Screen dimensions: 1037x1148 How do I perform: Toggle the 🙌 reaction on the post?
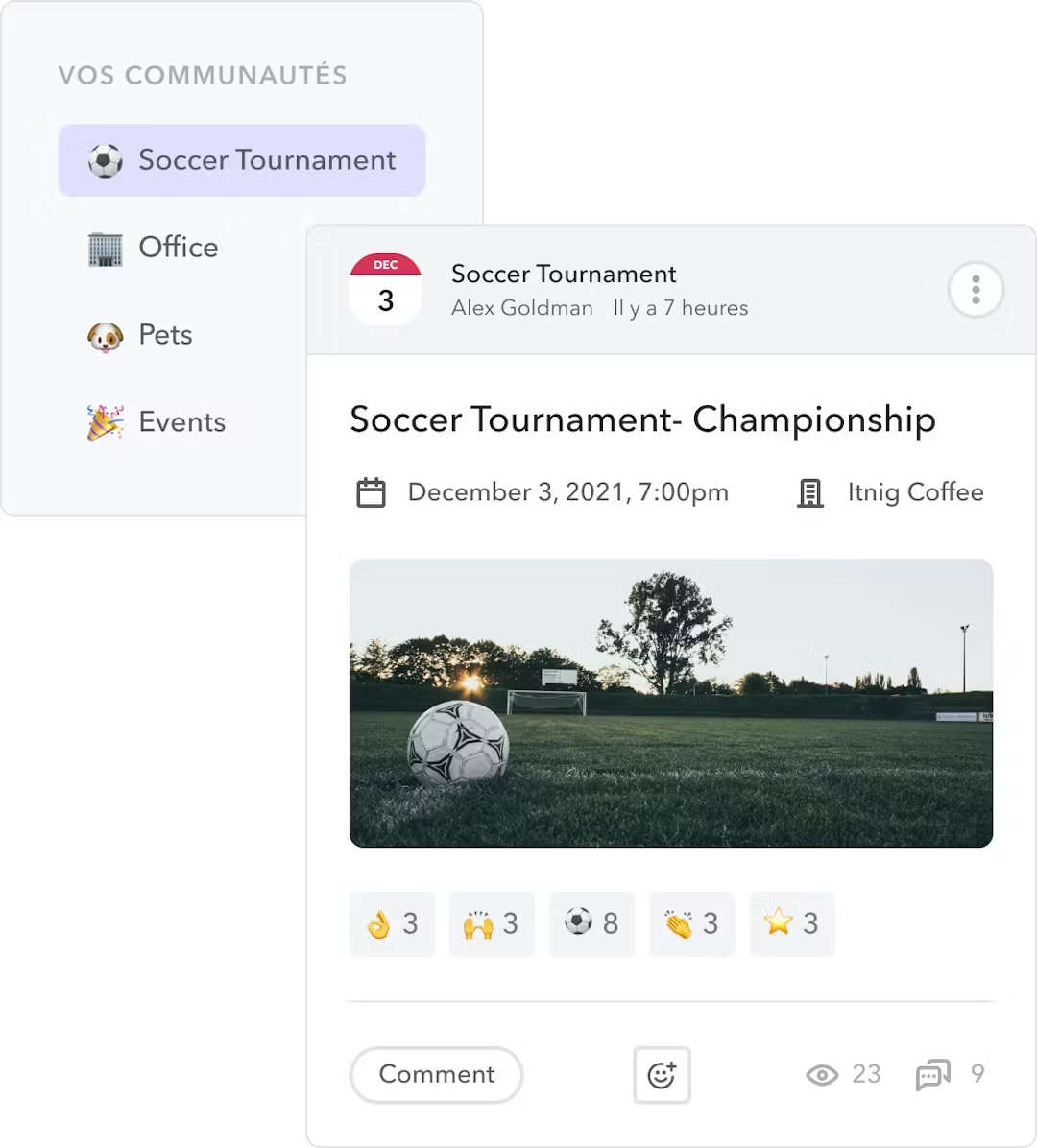tap(492, 923)
